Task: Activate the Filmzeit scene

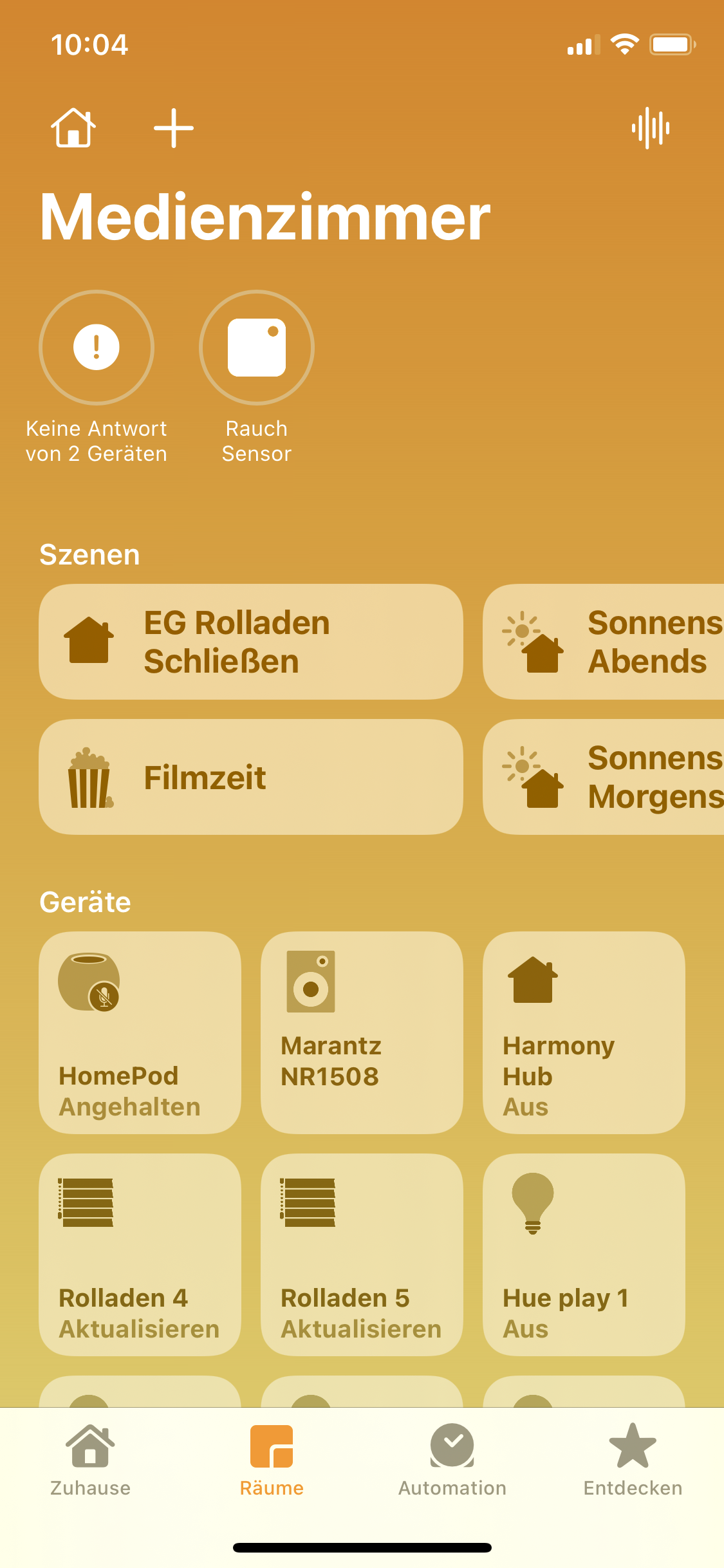Action: click(251, 777)
